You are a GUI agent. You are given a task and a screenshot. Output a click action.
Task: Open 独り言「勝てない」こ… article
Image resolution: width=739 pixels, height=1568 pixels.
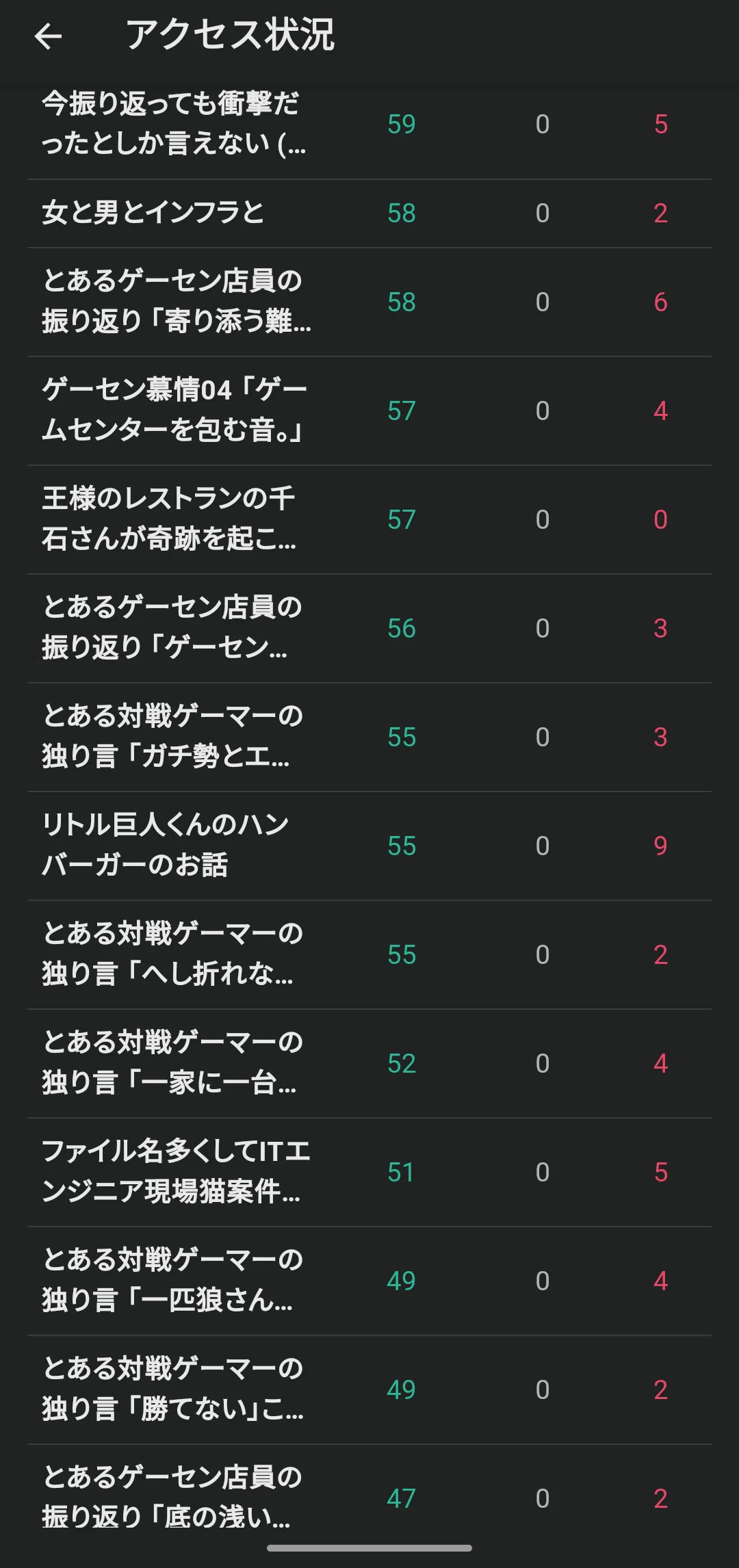coord(369,1389)
